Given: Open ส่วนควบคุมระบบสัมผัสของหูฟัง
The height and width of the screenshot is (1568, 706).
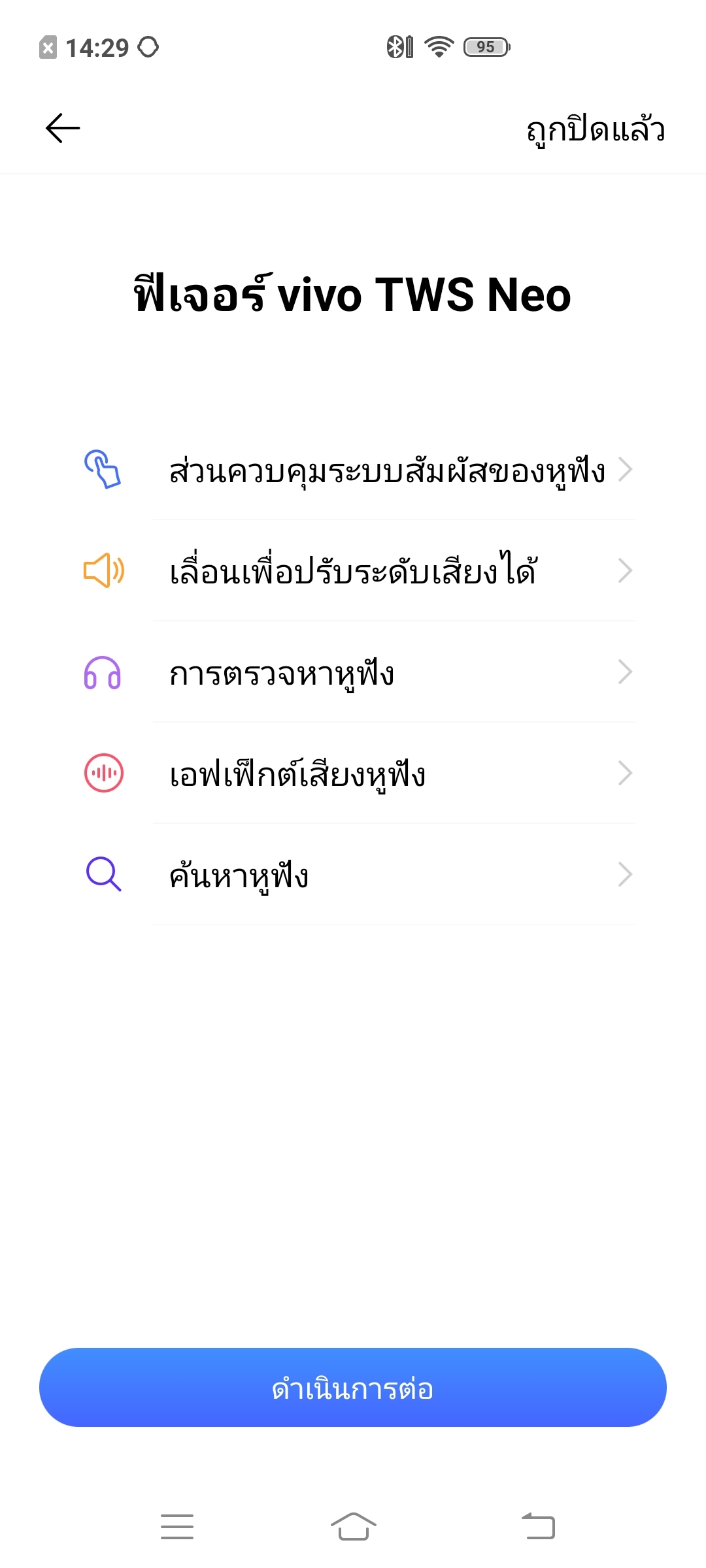Looking at the screenshot, I should [x=387, y=470].
